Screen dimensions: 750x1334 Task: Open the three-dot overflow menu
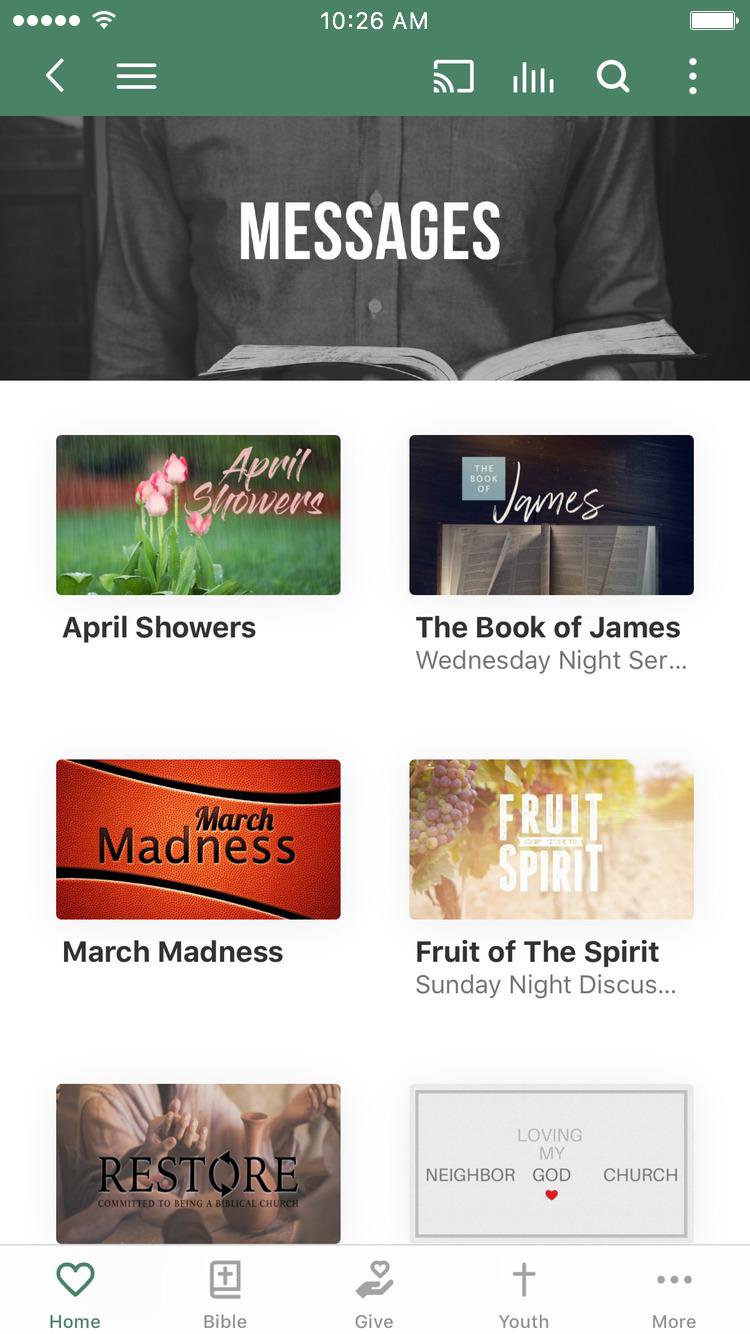pyautogui.click(x=692, y=76)
